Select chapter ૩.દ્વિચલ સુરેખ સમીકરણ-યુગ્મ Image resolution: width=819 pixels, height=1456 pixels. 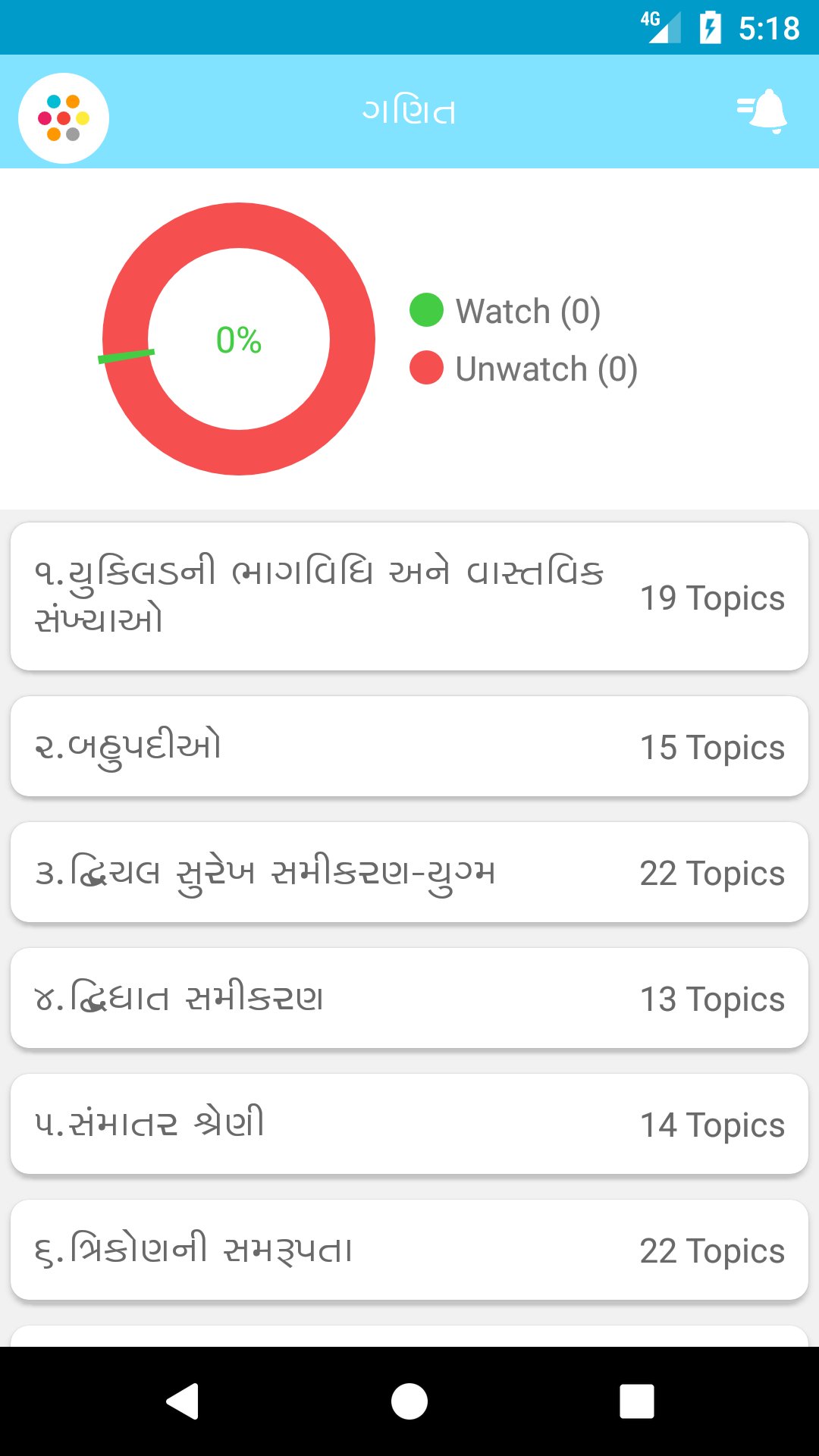click(409, 872)
